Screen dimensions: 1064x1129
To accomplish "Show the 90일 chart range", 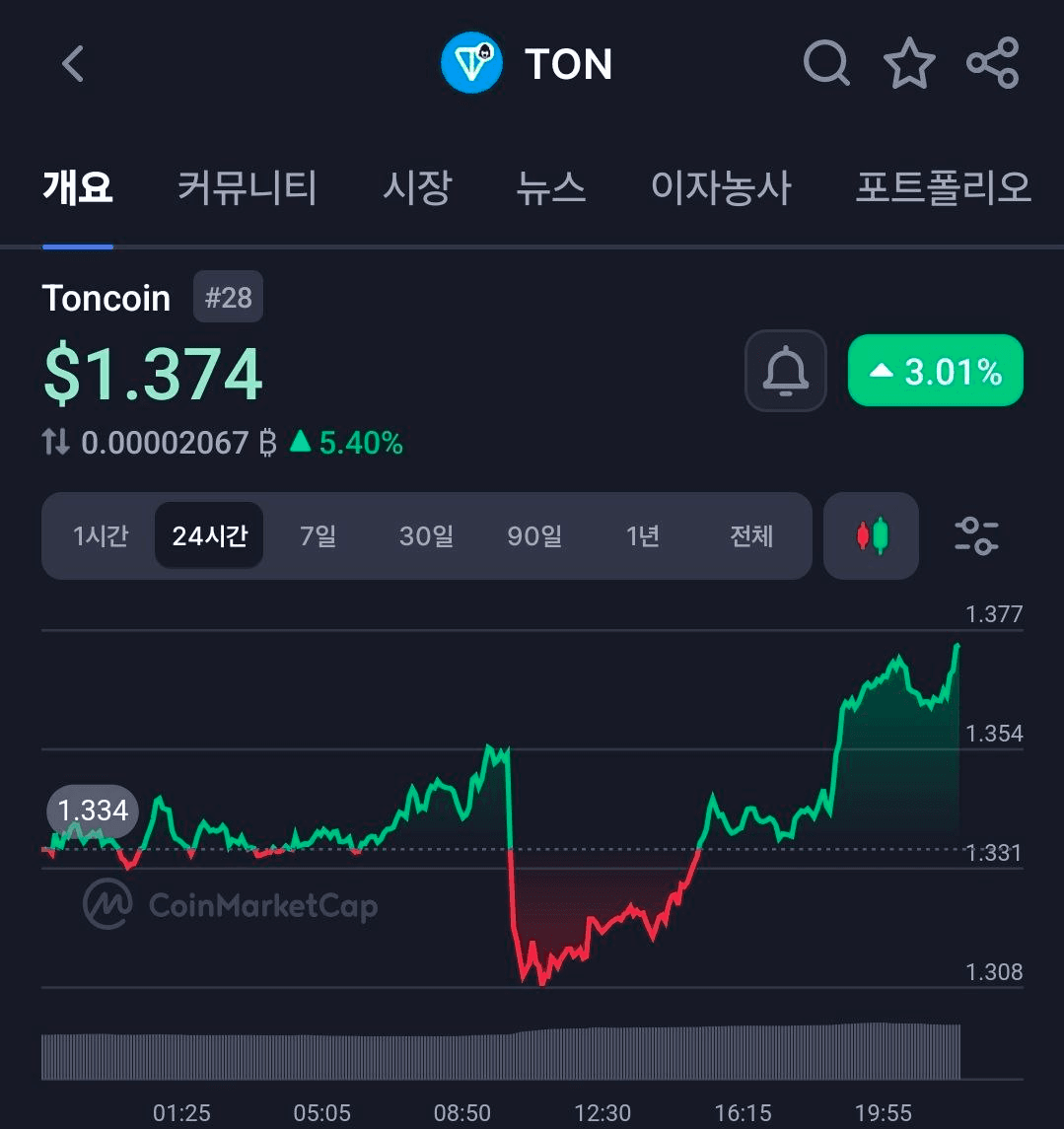I will (x=534, y=536).
